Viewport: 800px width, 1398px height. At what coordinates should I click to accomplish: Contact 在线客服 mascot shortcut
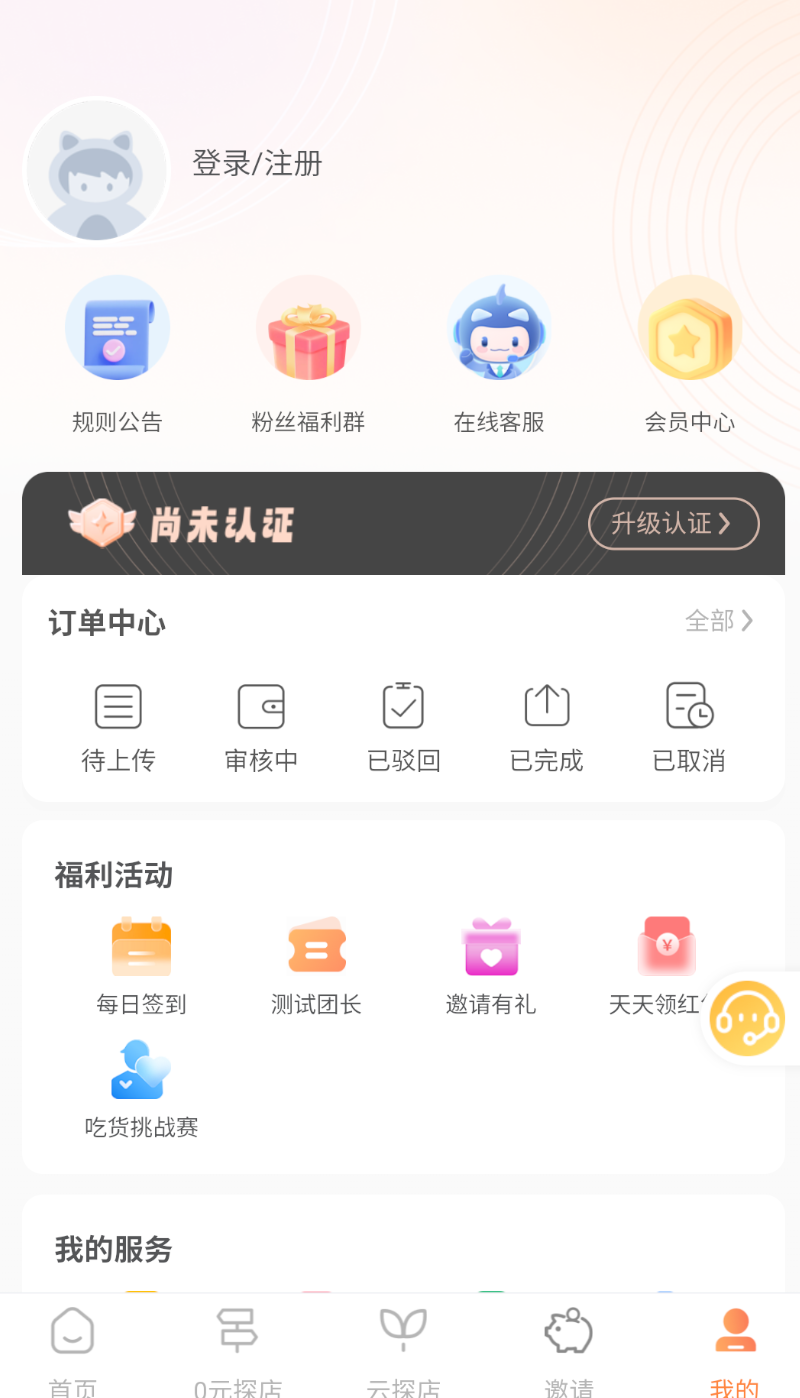pyautogui.click(x=499, y=355)
